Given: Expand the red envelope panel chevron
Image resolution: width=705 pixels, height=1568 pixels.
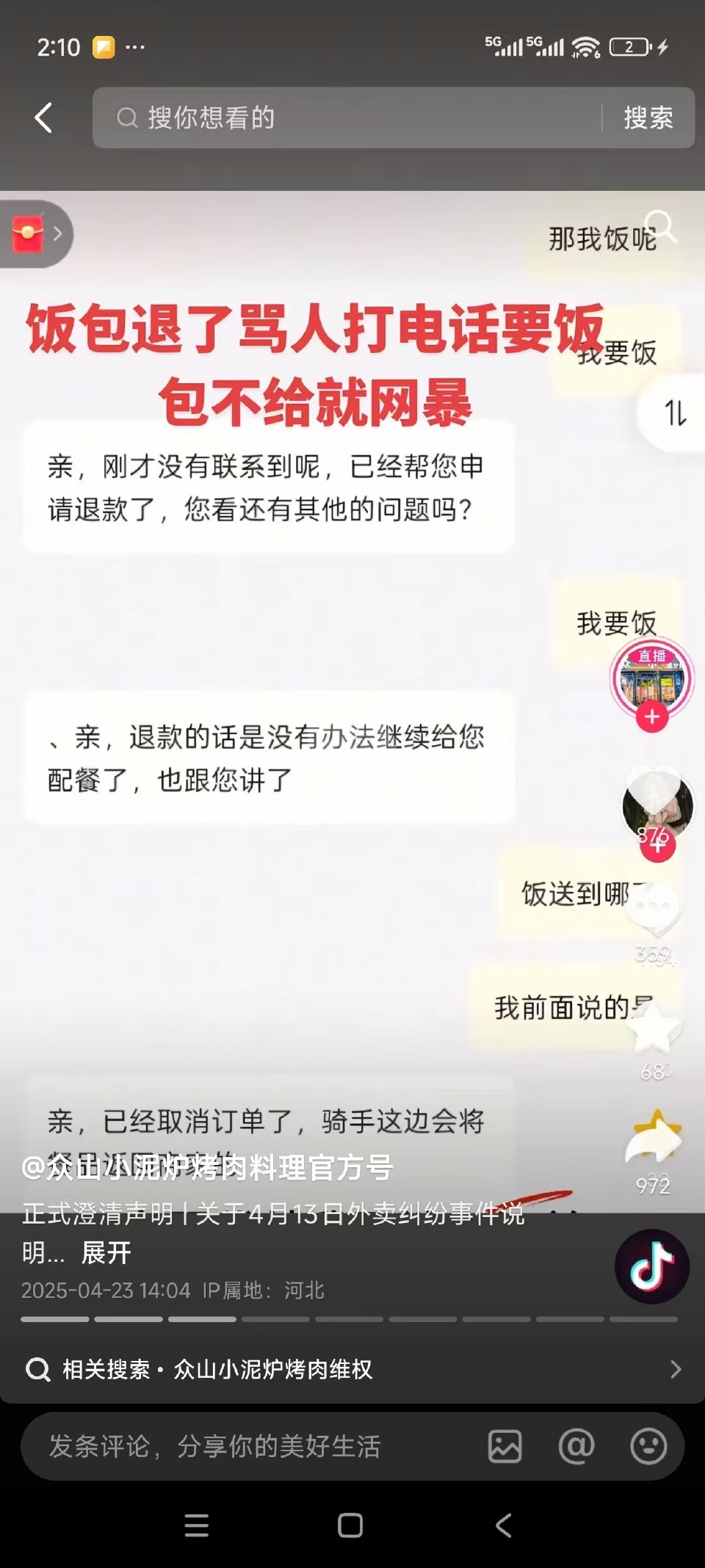Looking at the screenshot, I should point(57,233).
